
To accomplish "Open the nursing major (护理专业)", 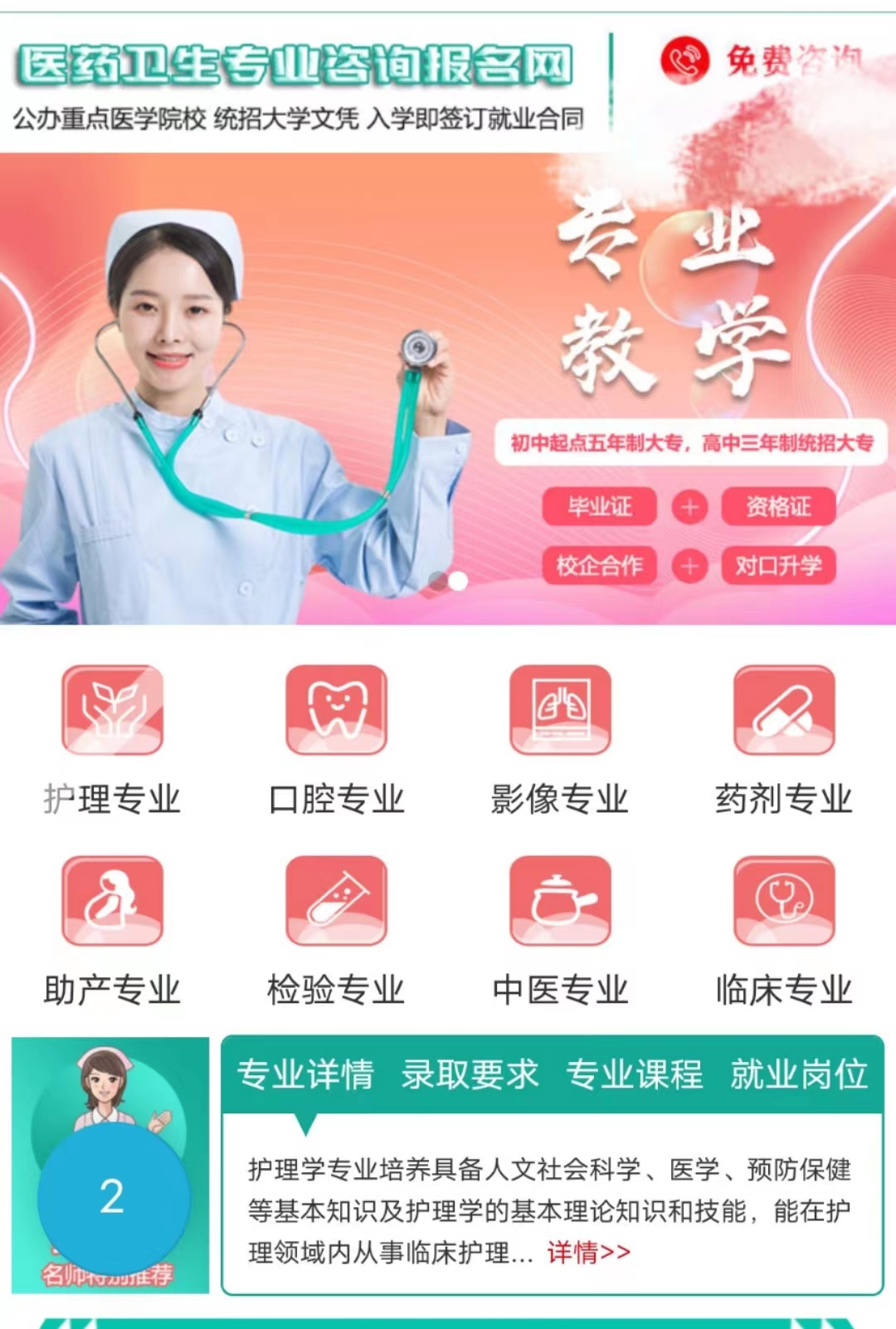I will 113,738.
